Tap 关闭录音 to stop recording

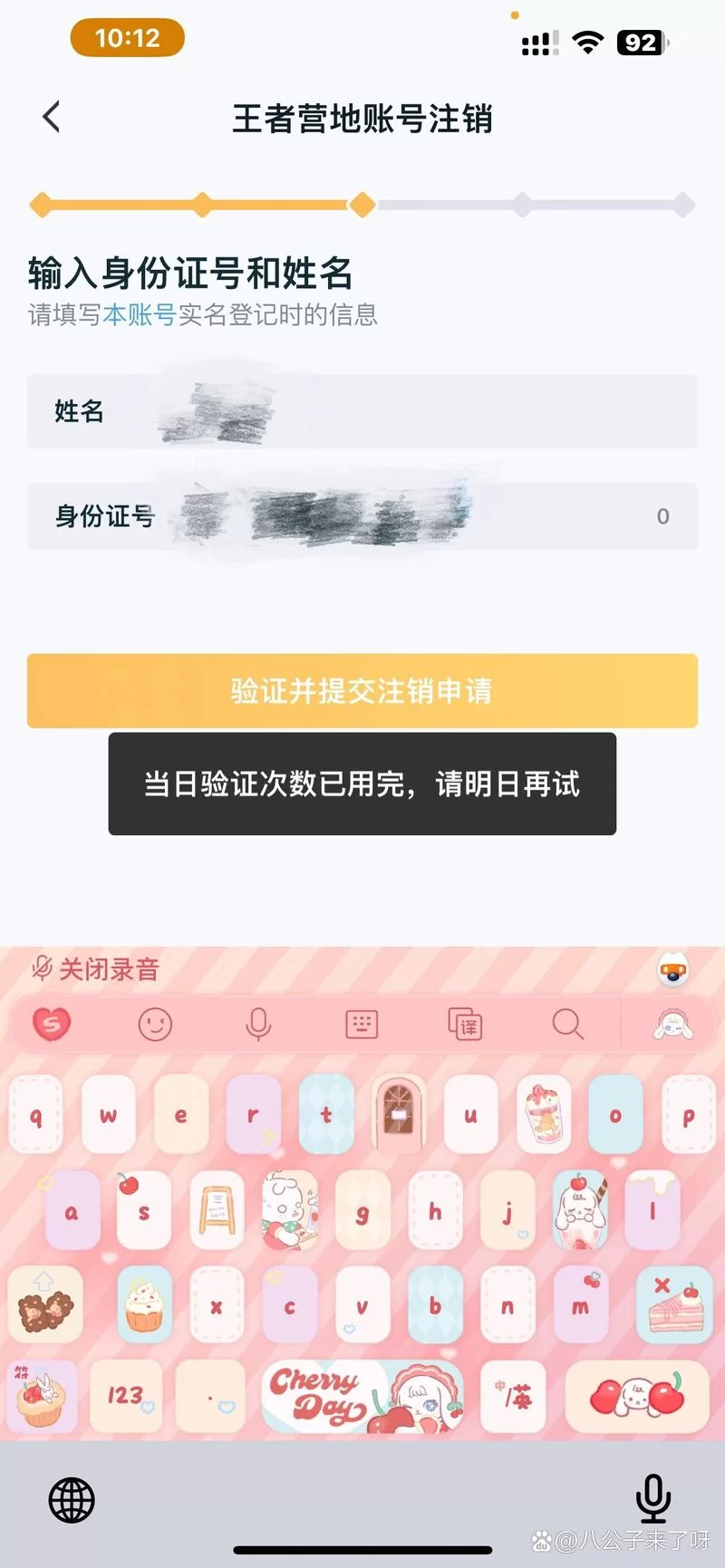(93, 968)
